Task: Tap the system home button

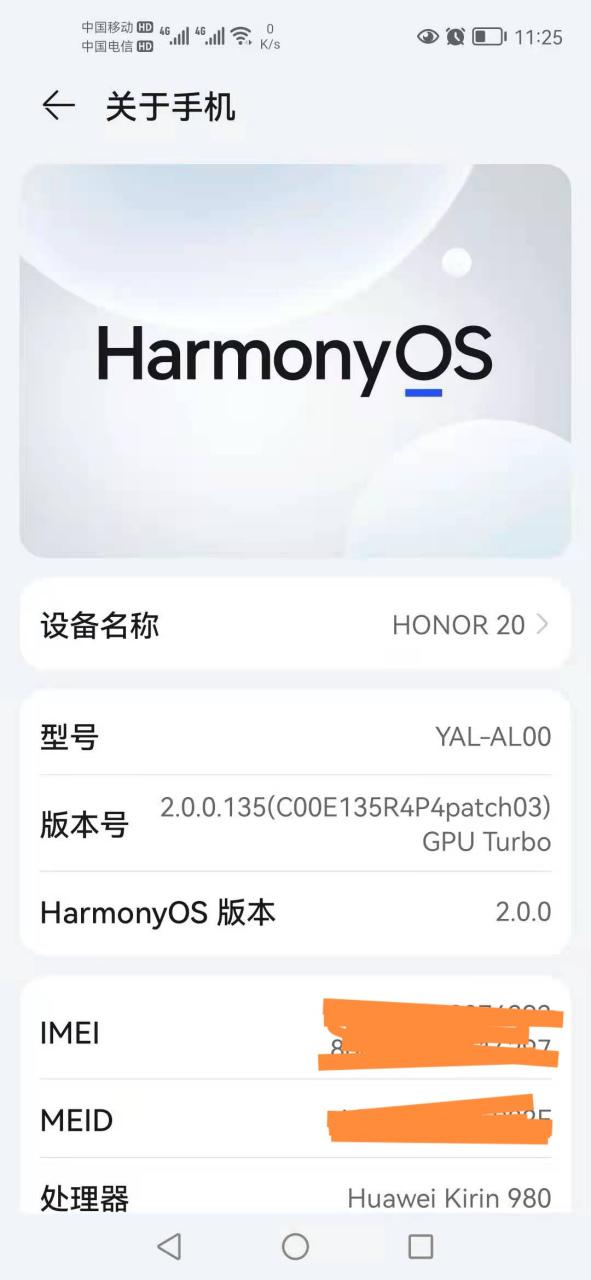Action: click(x=295, y=1246)
